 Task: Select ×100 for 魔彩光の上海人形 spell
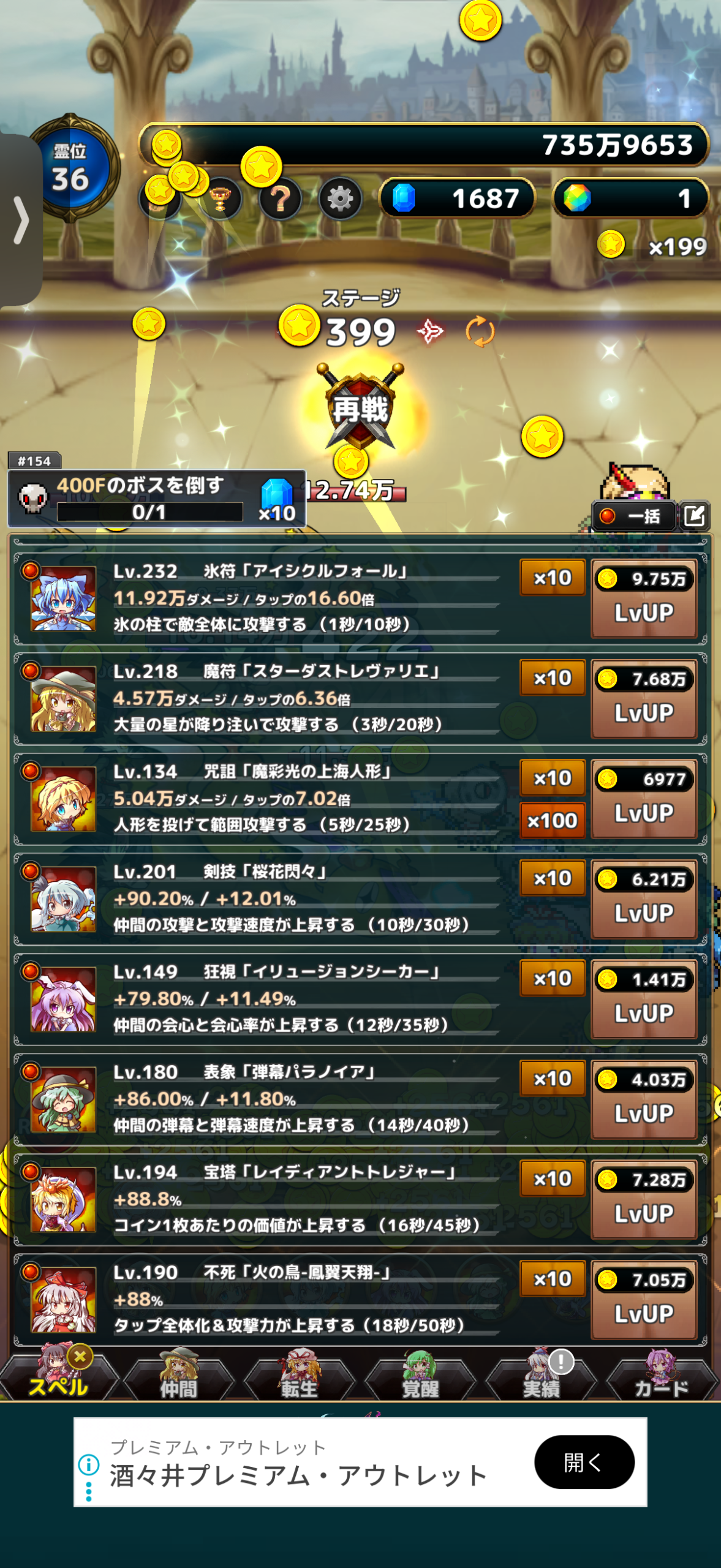point(552,820)
